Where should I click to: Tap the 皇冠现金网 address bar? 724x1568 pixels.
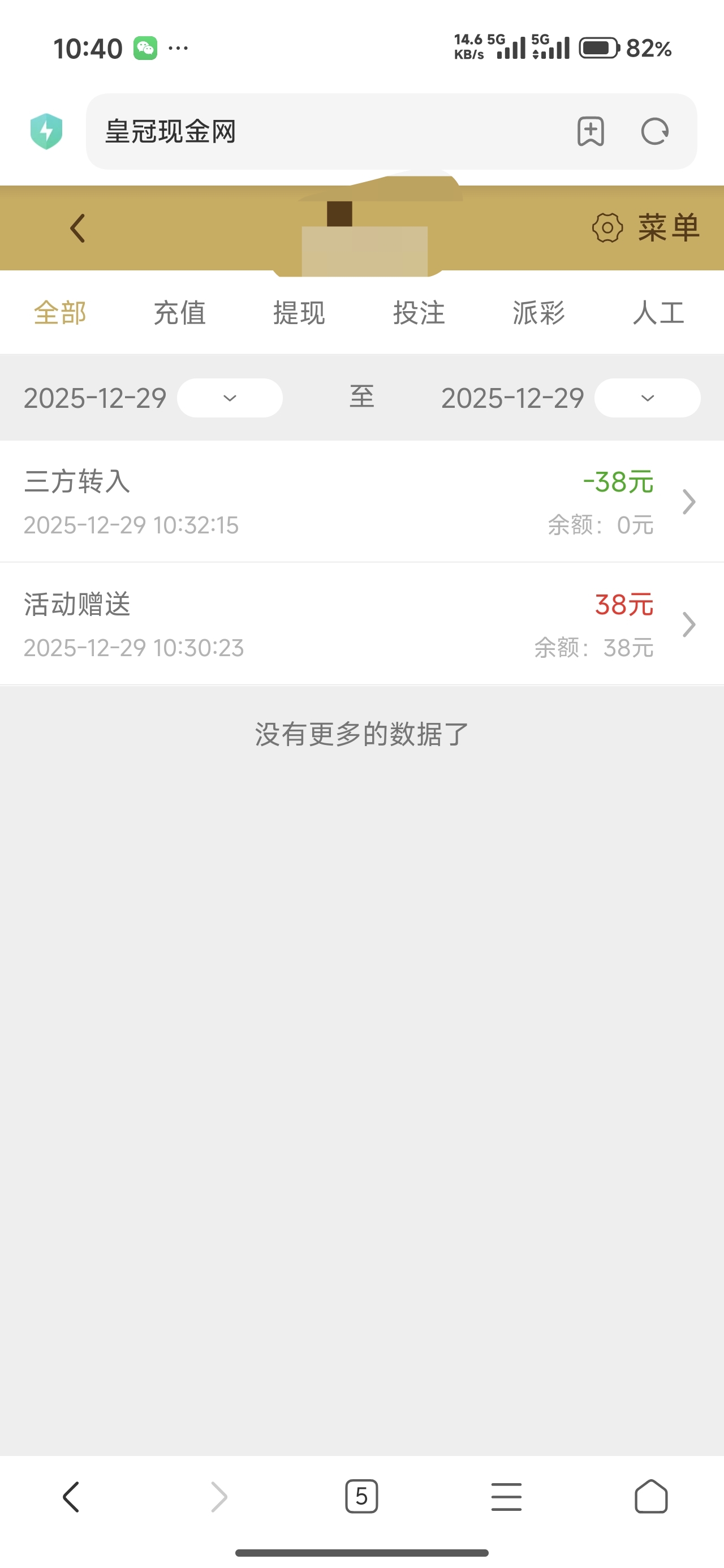click(329, 131)
